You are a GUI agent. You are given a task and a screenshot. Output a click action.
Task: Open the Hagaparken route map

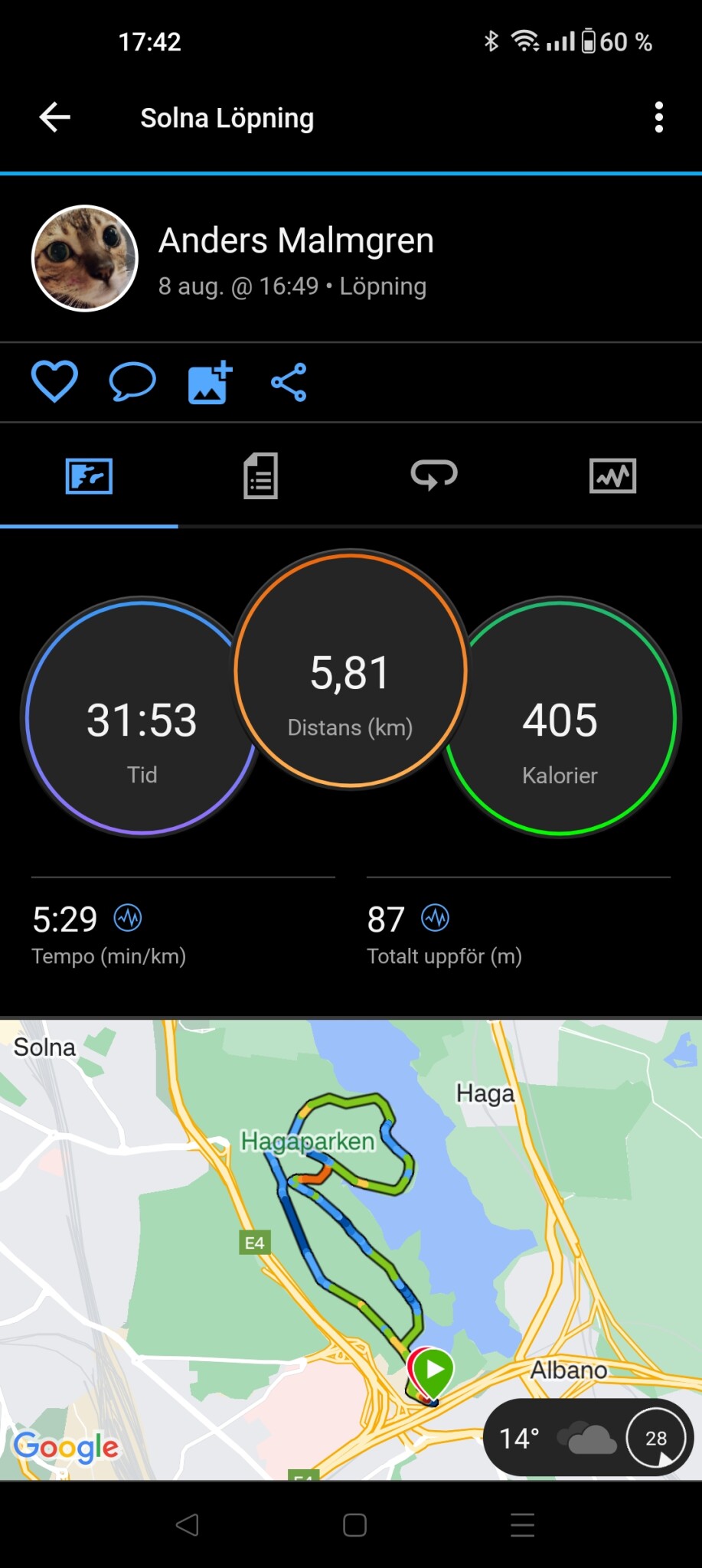point(306,1225)
